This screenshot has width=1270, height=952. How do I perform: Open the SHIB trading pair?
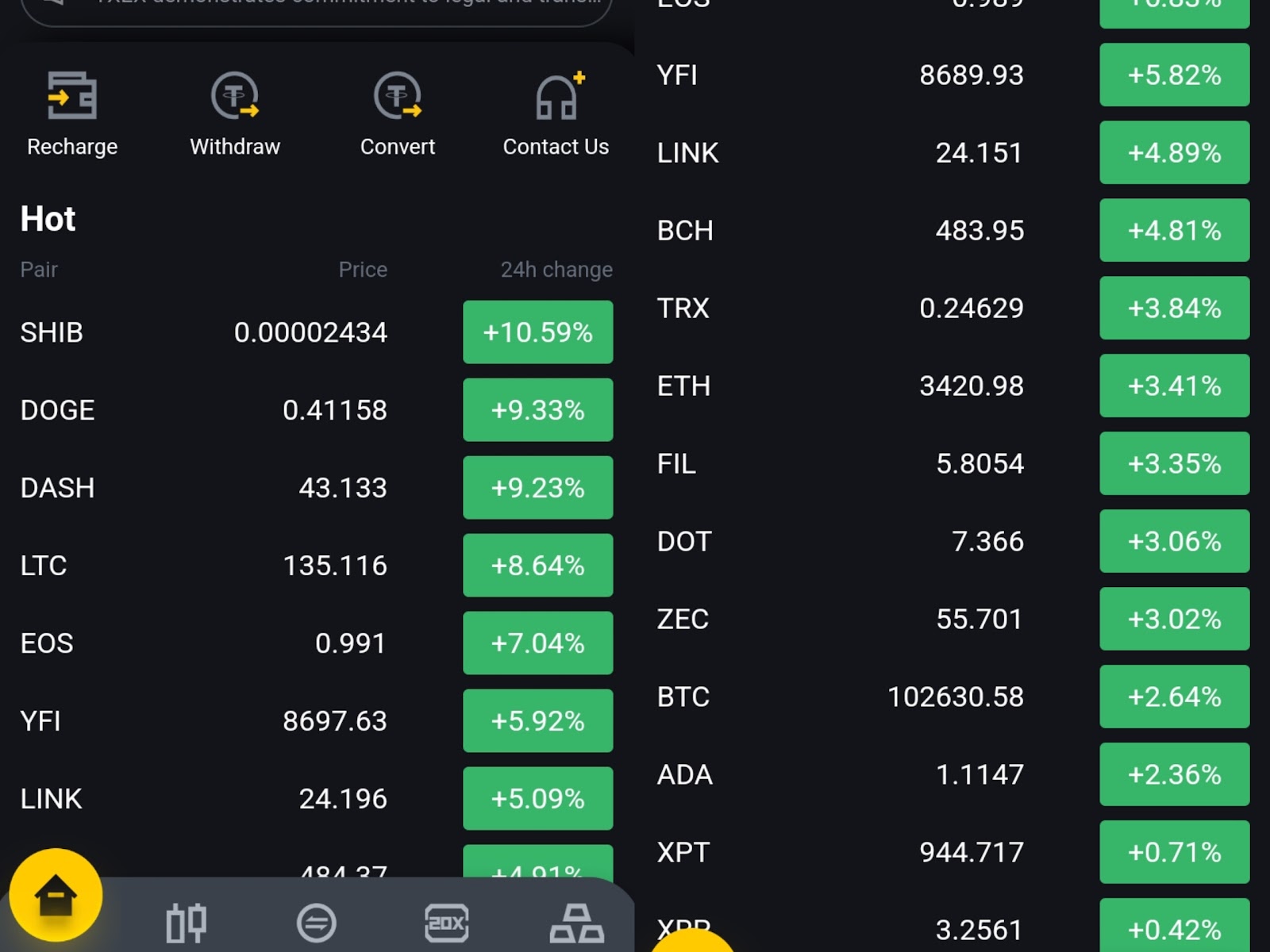point(316,332)
